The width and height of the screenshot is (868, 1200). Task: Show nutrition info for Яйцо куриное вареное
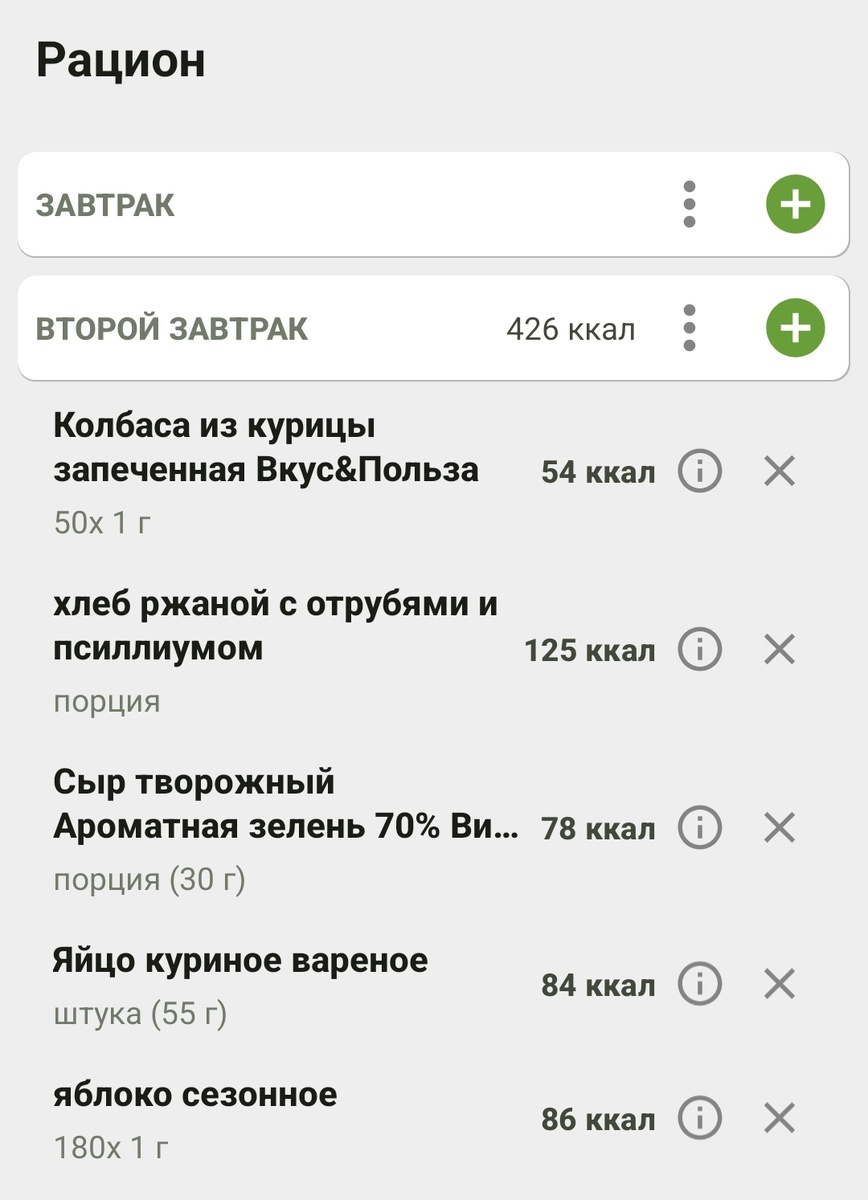pyautogui.click(x=700, y=984)
